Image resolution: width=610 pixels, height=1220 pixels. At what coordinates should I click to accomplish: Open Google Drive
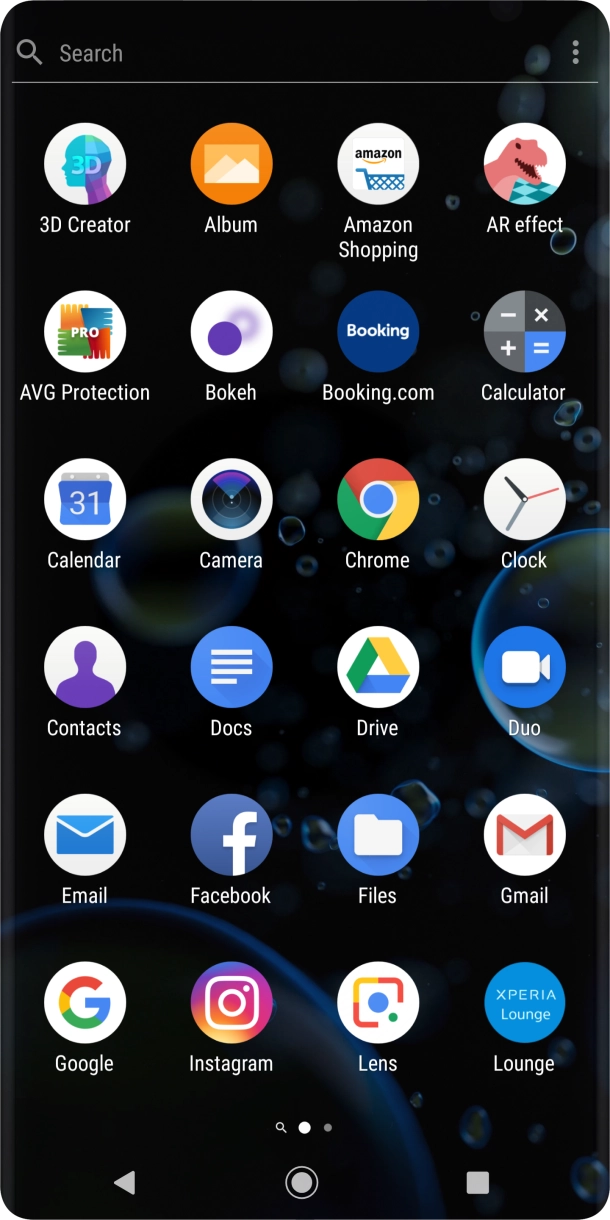click(x=378, y=668)
